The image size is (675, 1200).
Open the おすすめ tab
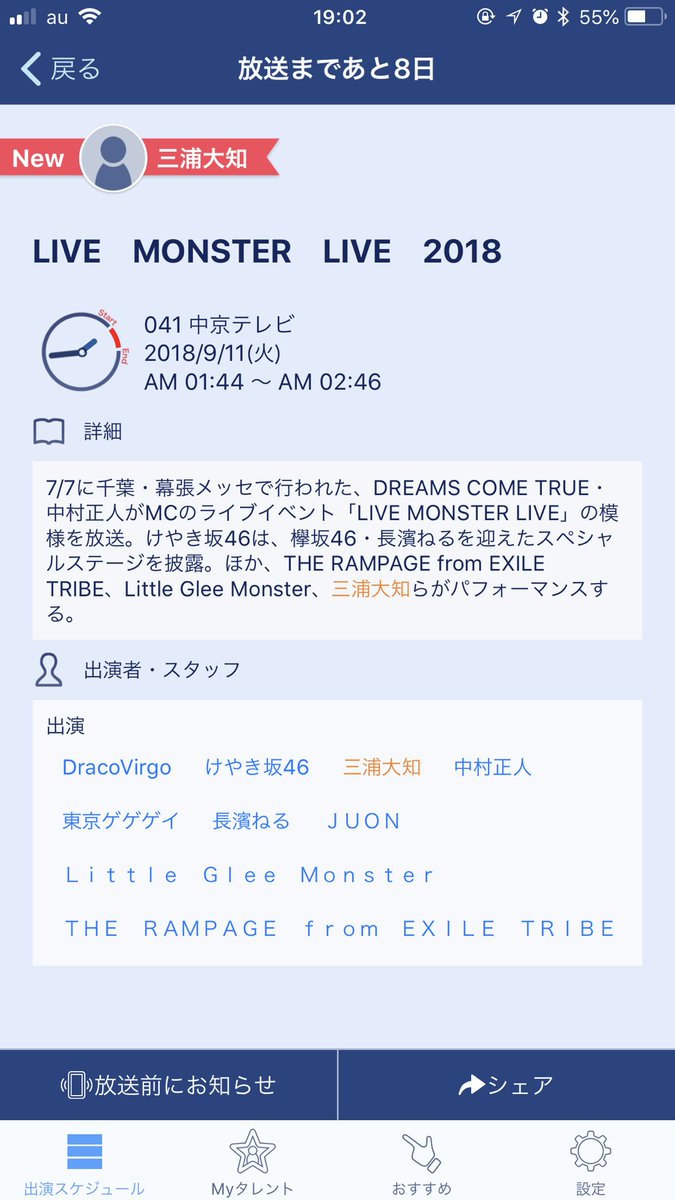421,1162
